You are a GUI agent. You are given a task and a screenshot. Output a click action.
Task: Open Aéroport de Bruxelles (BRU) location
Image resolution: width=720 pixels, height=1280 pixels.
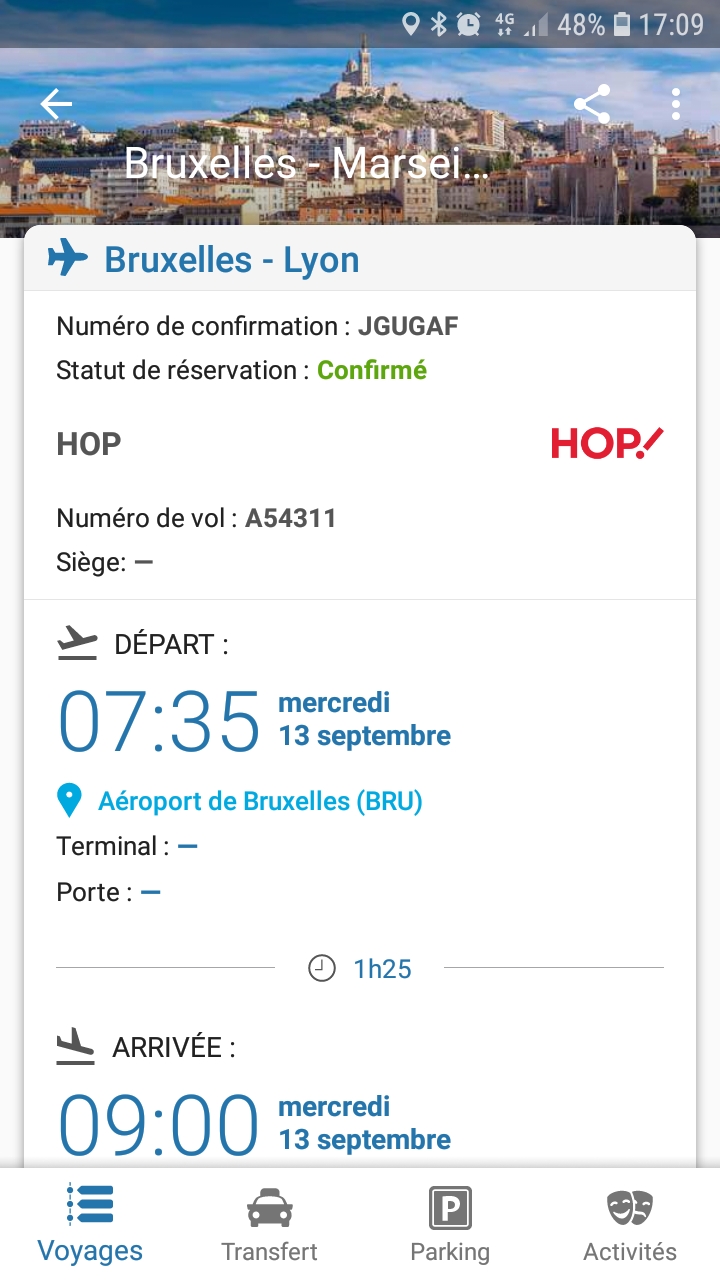(241, 801)
